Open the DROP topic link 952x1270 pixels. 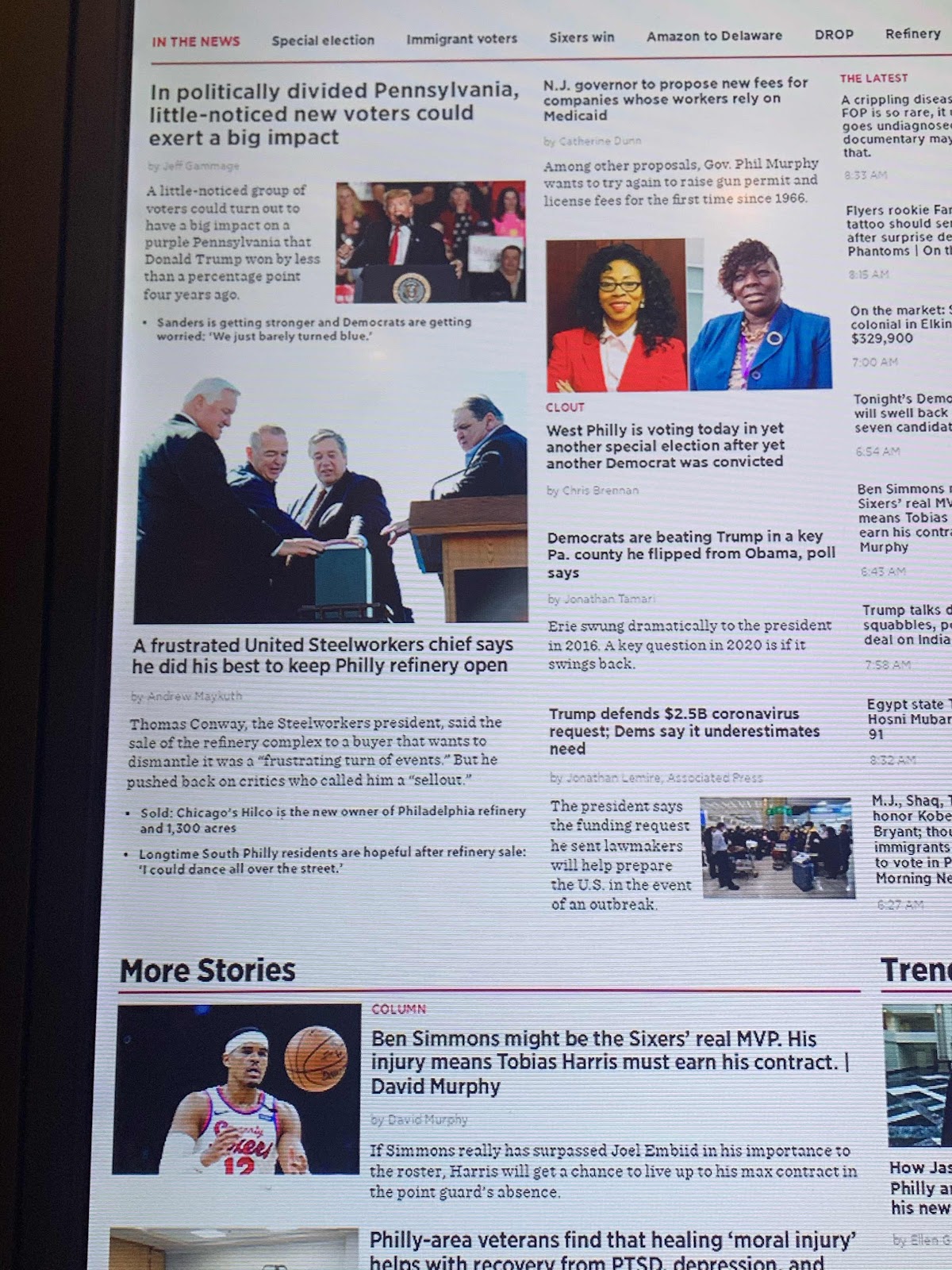pos(834,35)
